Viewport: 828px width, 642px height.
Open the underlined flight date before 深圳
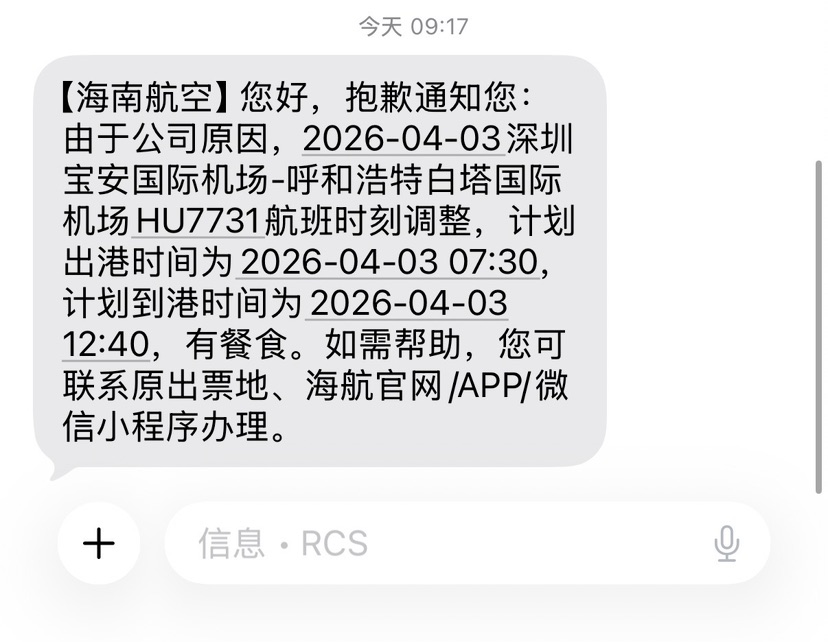402,138
